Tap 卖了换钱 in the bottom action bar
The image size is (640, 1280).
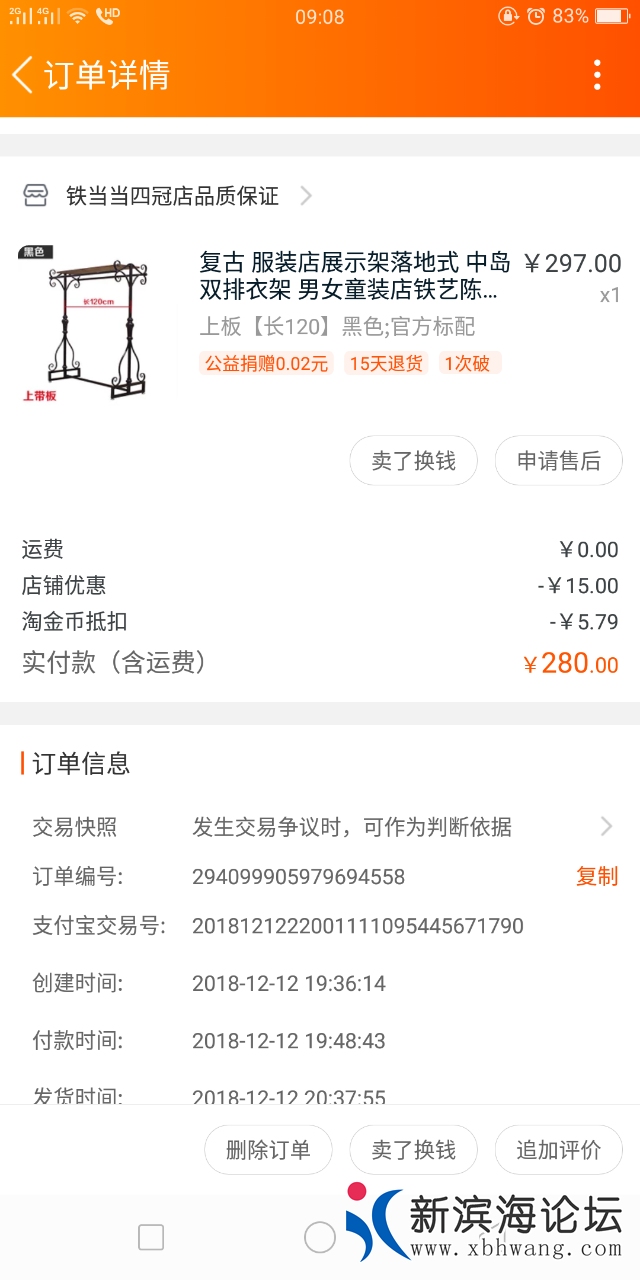click(414, 1150)
